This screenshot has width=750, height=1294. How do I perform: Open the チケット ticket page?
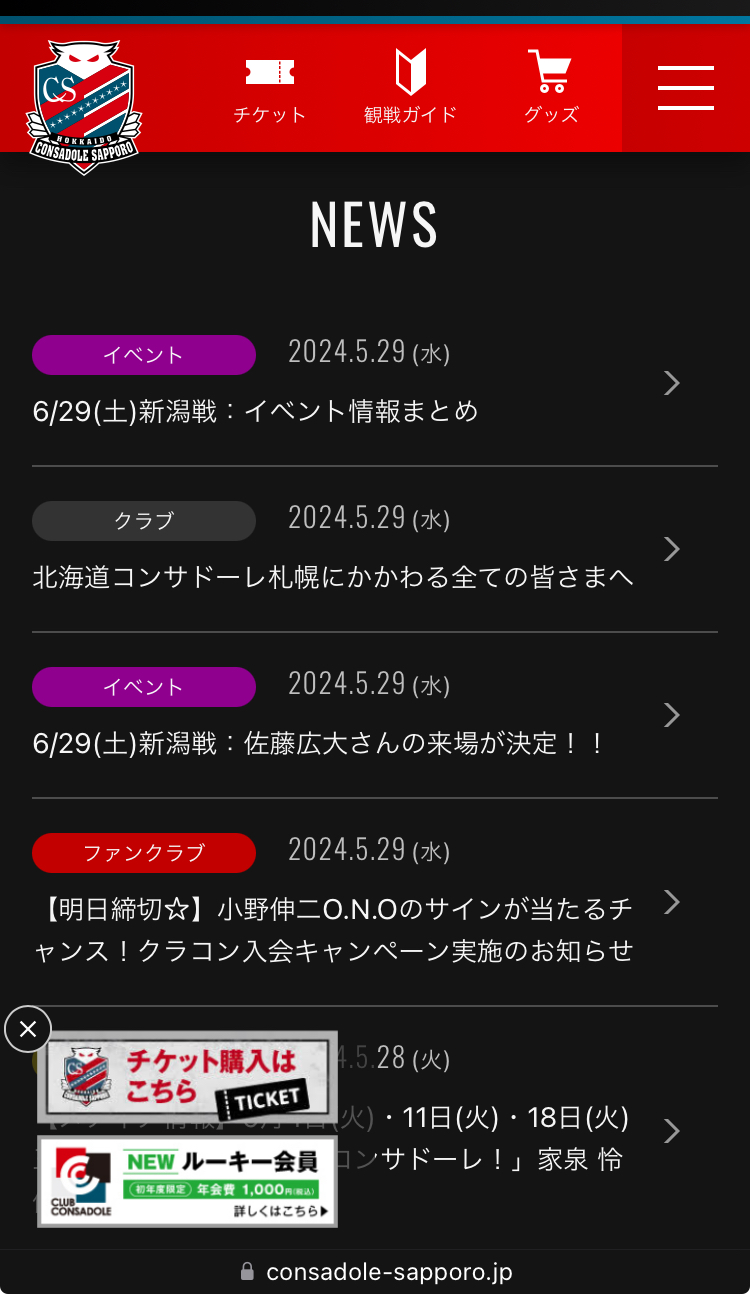[270, 88]
